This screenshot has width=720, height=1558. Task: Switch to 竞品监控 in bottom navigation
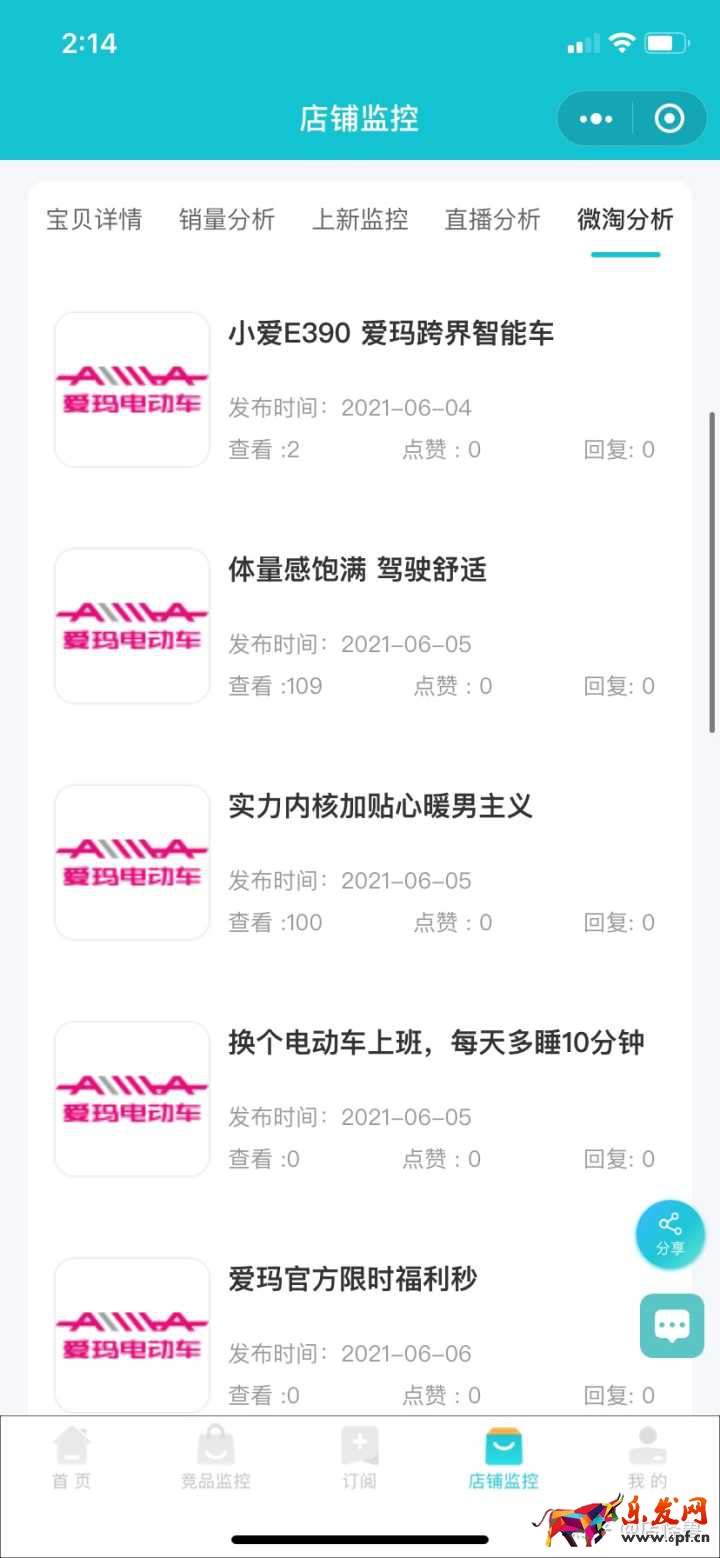point(215,1460)
